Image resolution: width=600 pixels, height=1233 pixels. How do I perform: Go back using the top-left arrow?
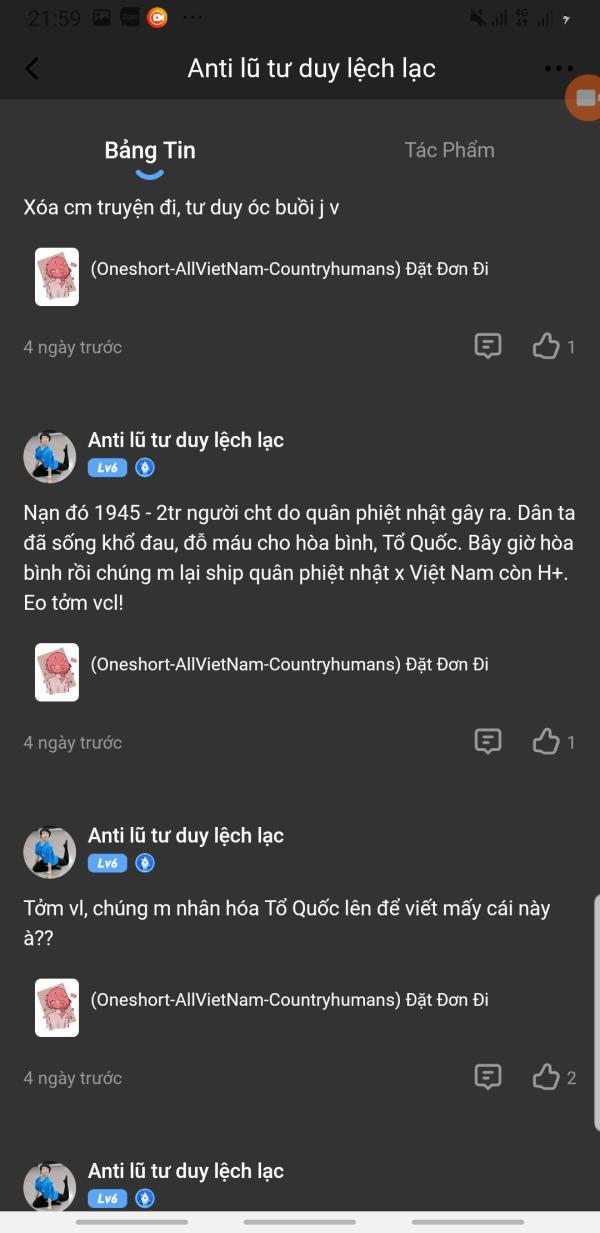tap(32, 68)
